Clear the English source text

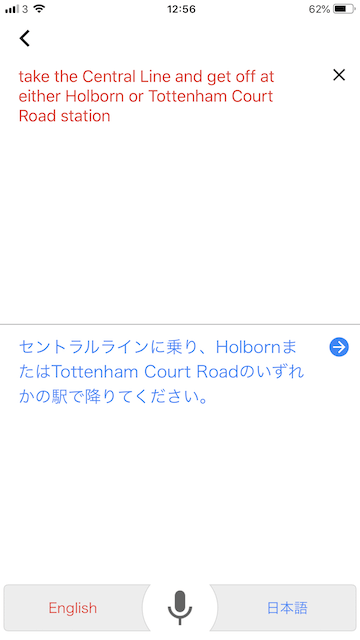339,75
